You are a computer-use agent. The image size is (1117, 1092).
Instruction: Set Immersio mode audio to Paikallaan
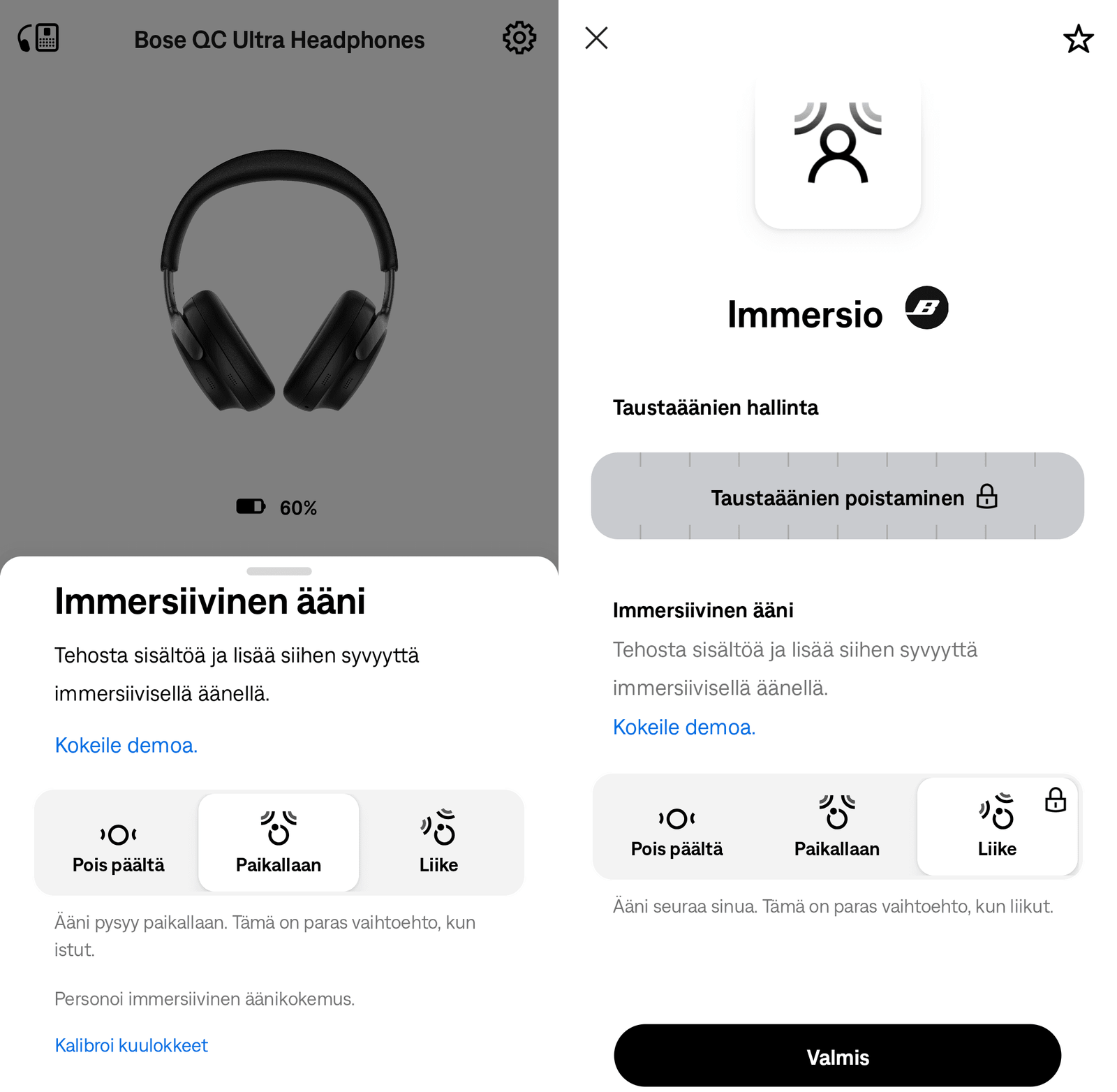[x=836, y=827]
